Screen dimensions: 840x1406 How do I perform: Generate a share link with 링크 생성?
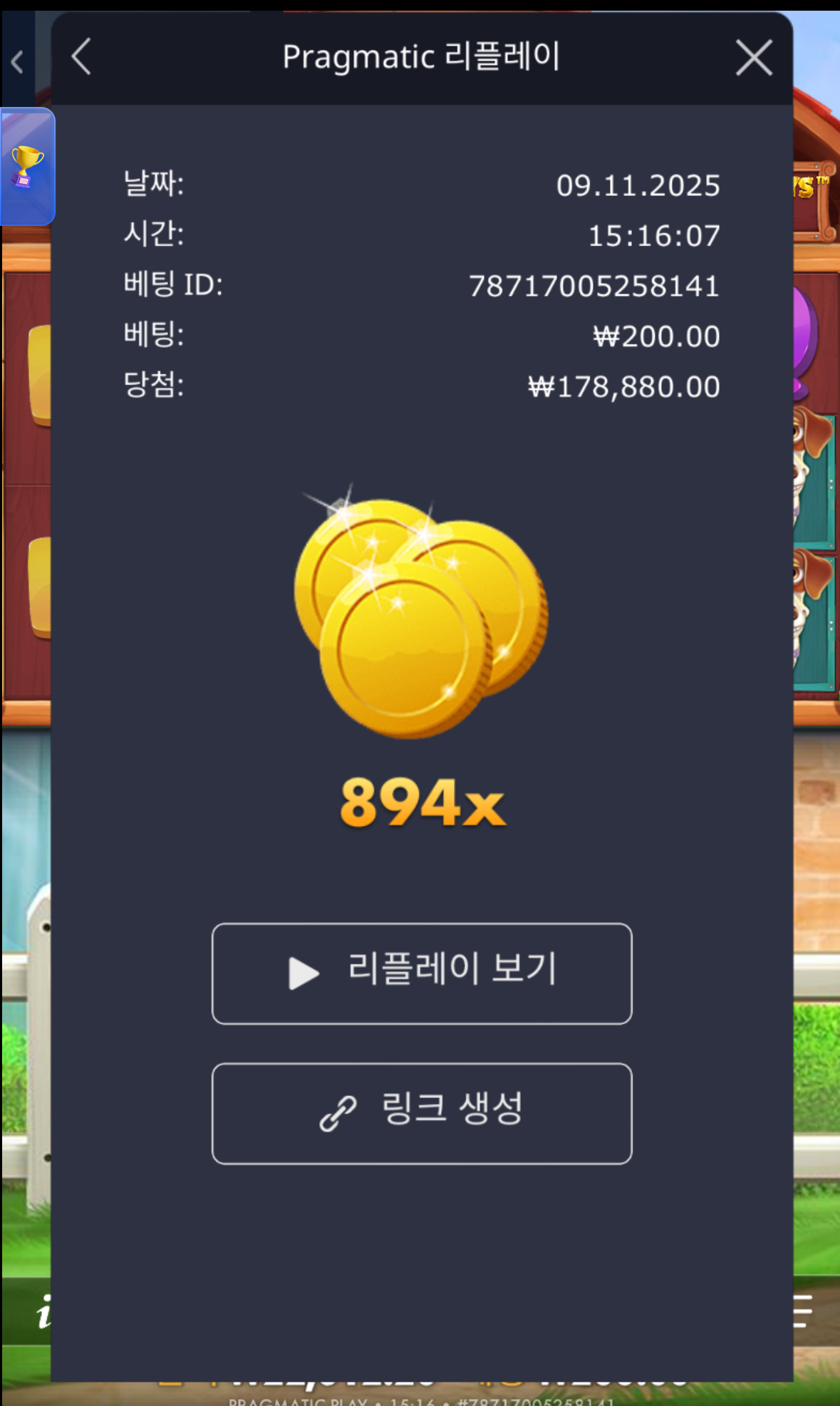pyautogui.click(x=421, y=1113)
